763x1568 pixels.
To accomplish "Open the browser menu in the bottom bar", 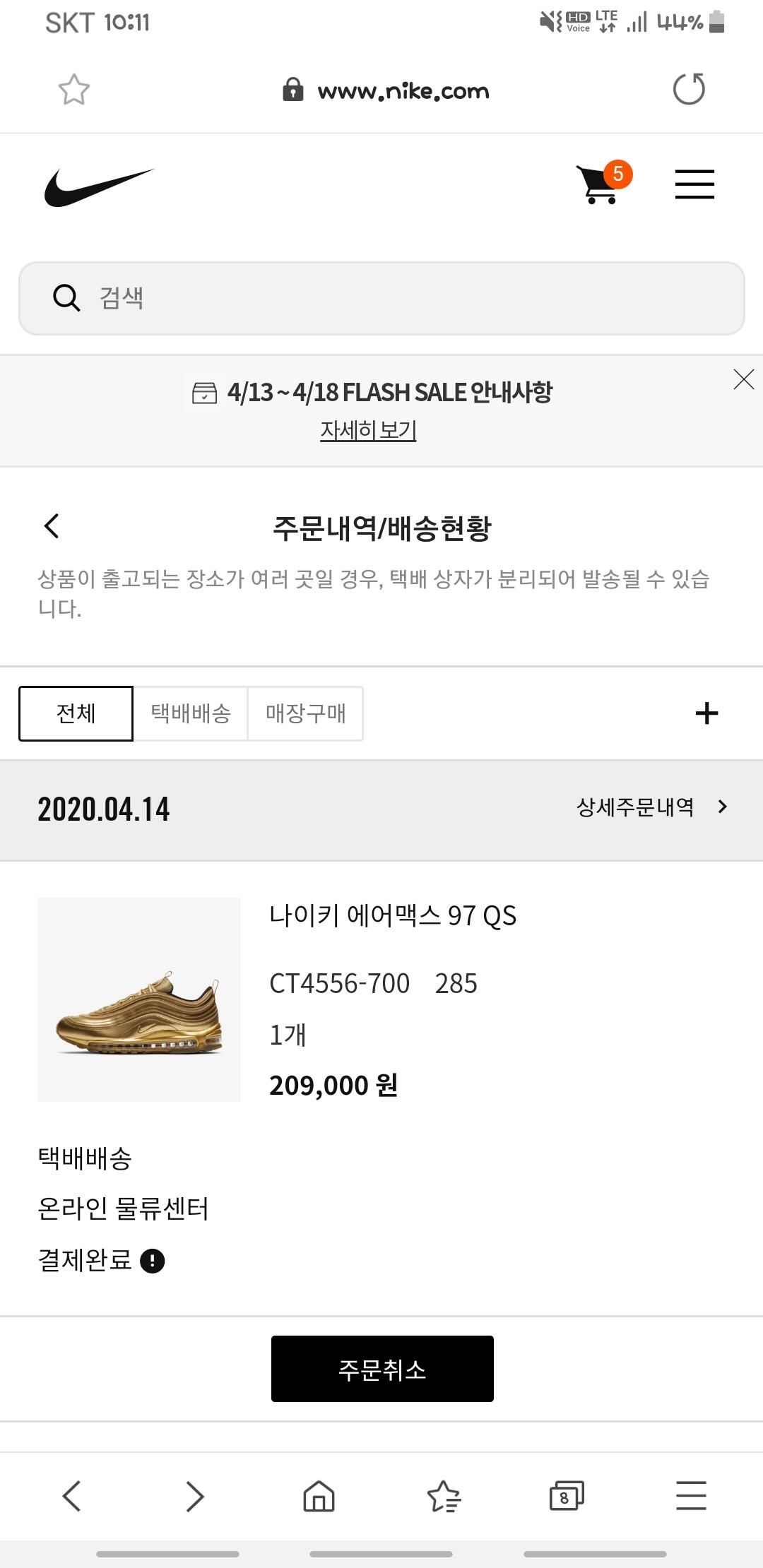I will (x=690, y=1496).
